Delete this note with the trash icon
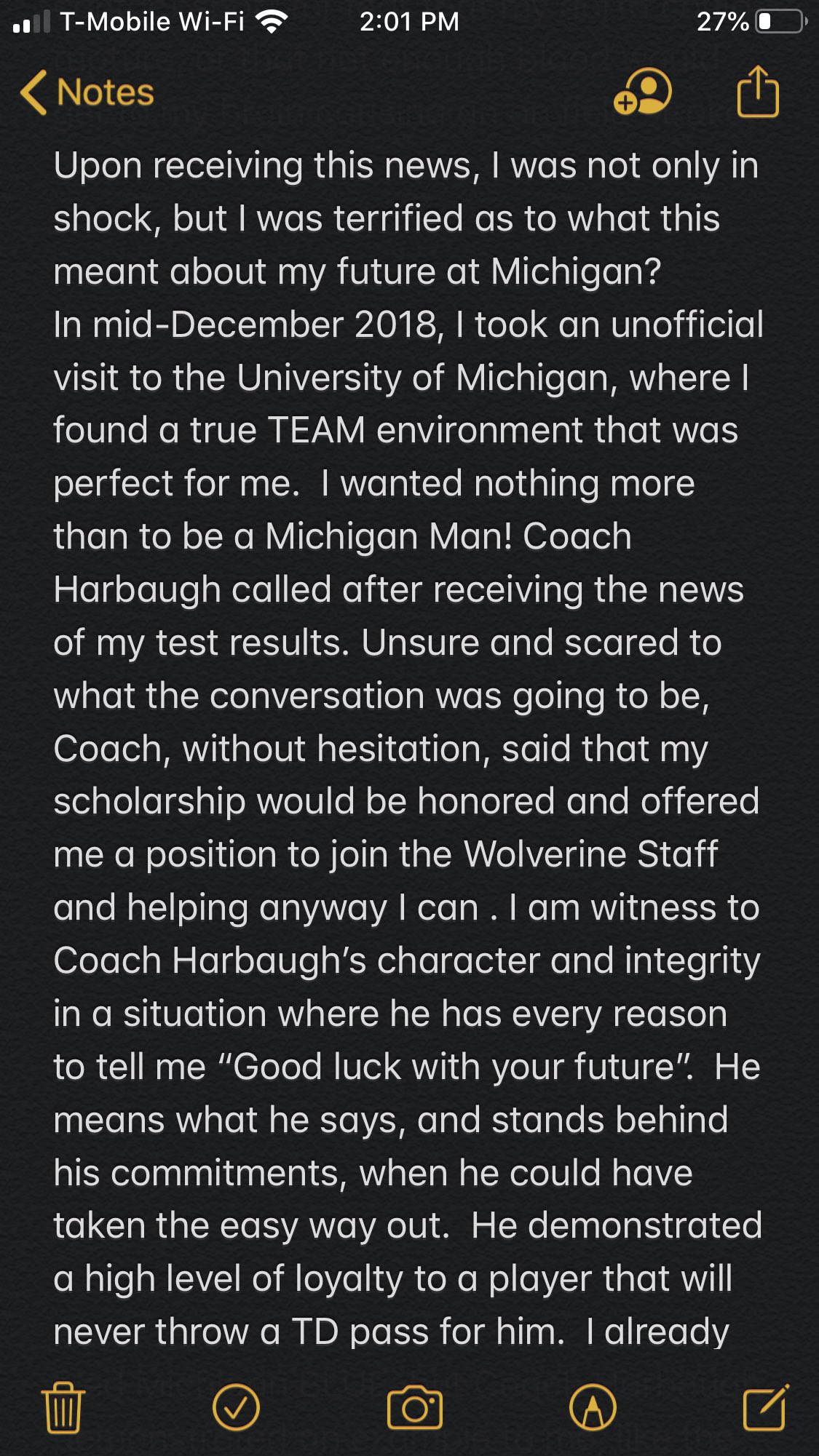Screen dimensions: 819x1456 (63, 1407)
